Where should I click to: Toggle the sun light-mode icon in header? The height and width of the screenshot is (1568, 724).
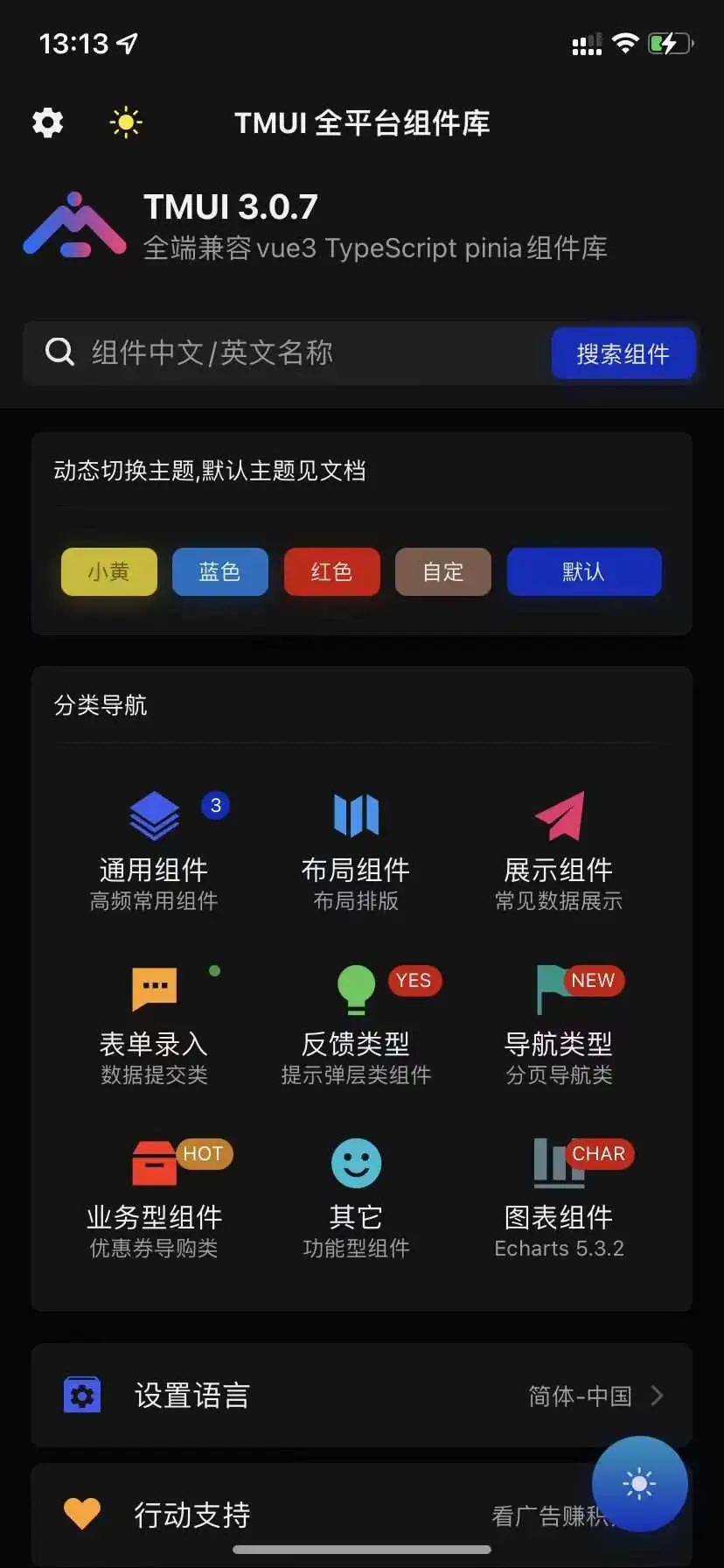tap(126, 122)
